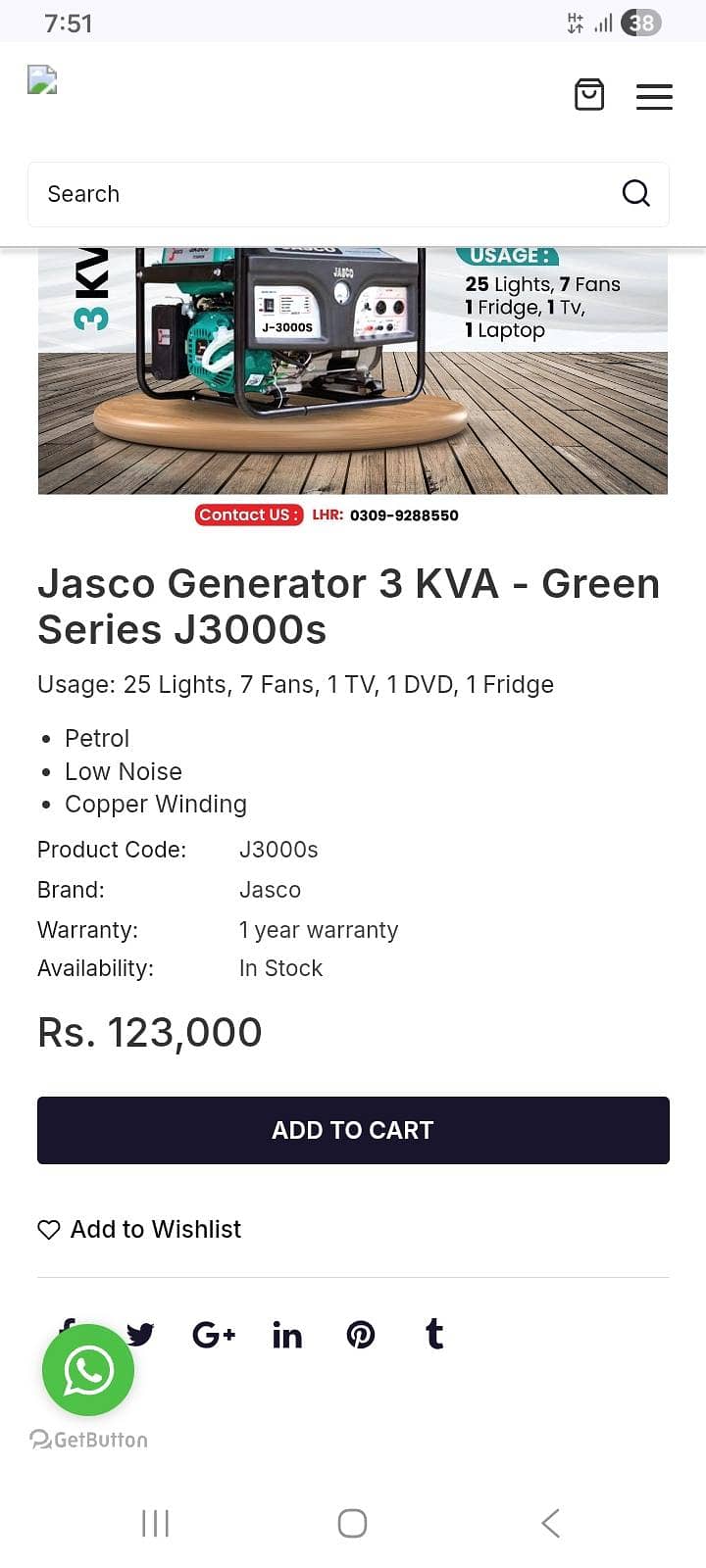This screenshot has height=1568, width=706.
Task: Share product on Pinterest
Action: 361,1334
